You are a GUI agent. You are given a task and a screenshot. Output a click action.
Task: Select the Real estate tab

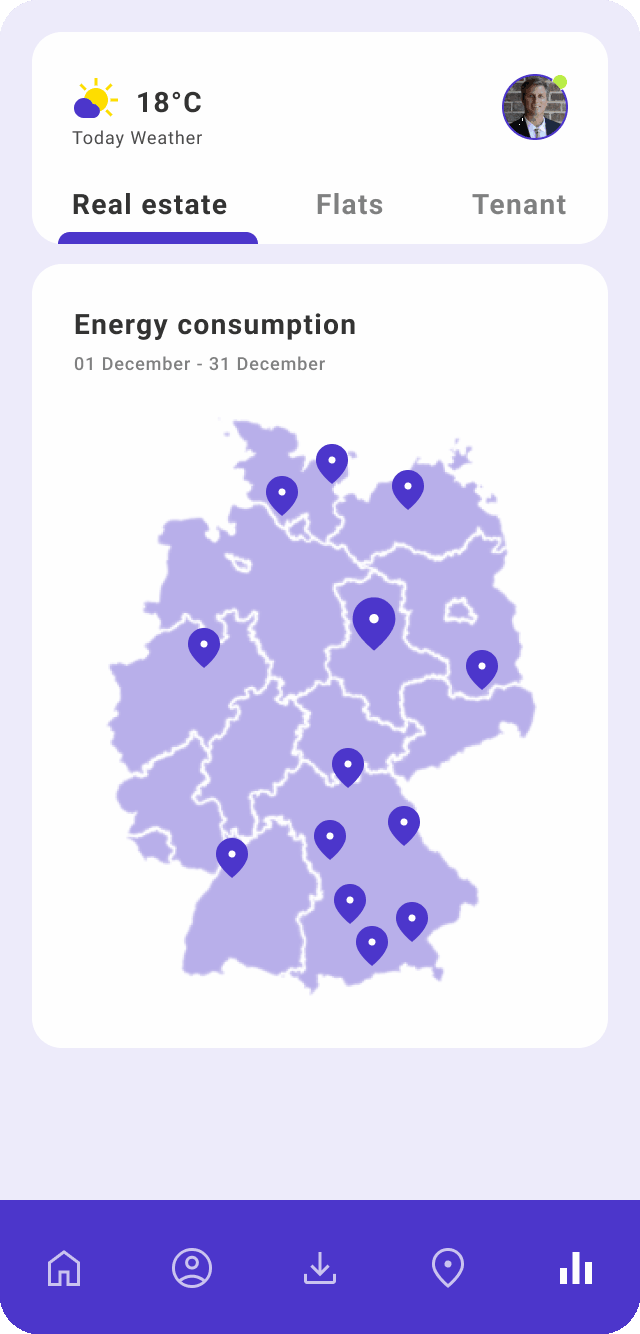tap(150, 205)
